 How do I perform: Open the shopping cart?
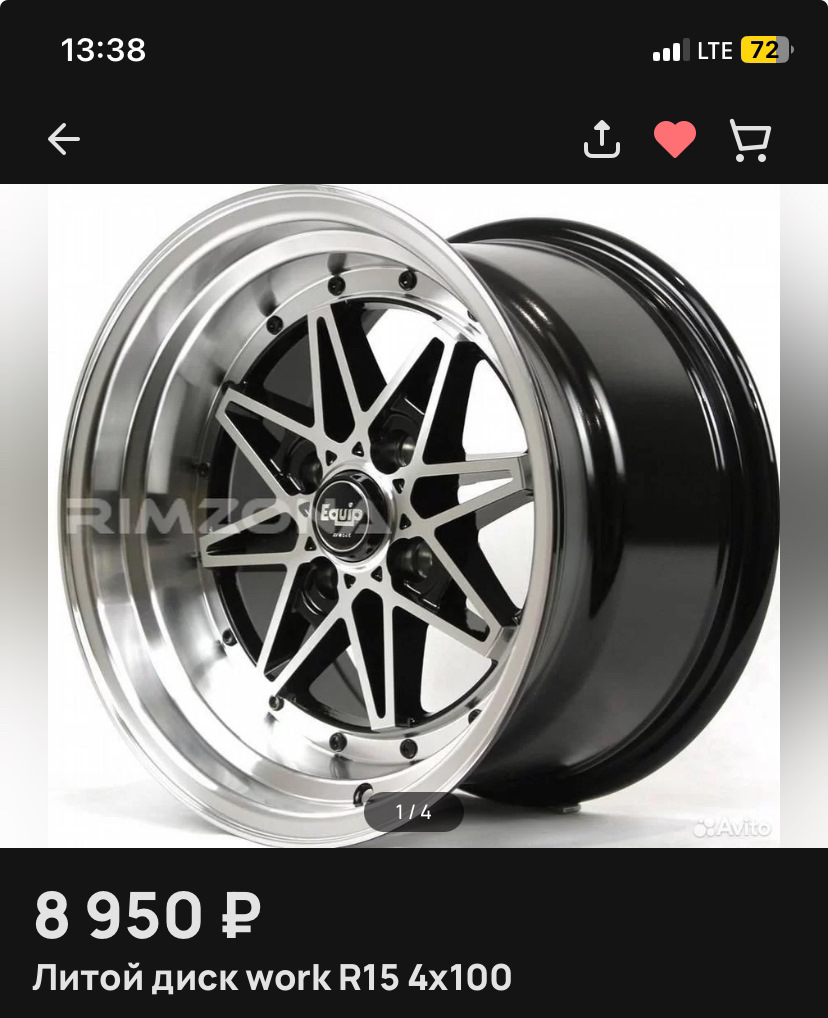click(749, 140)
